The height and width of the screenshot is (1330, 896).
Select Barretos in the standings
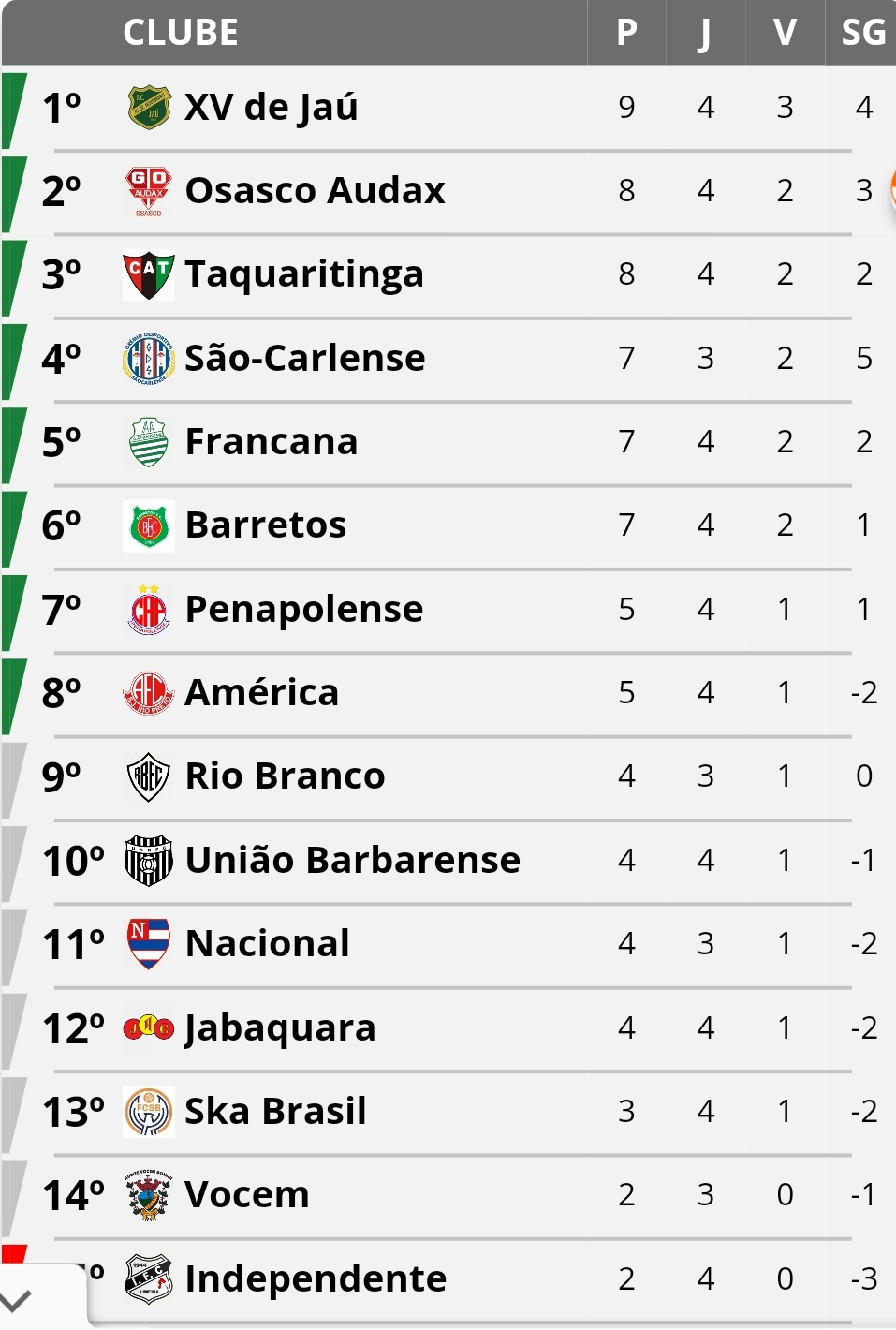tap(266, 525)
